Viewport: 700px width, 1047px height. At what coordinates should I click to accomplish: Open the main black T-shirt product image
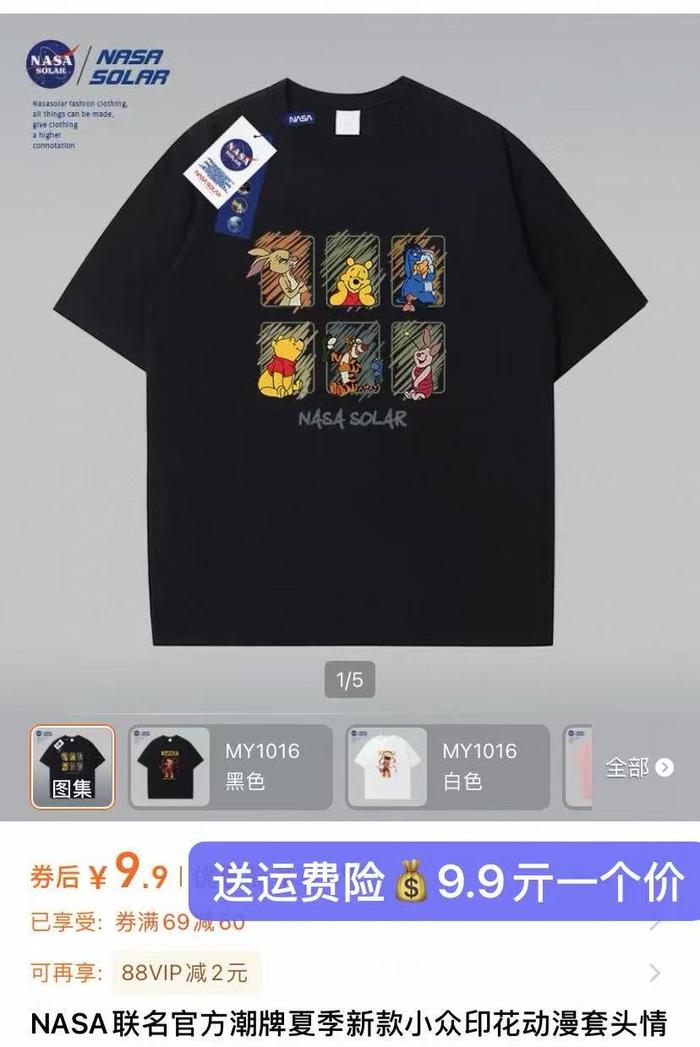click(x=350, y=360)
